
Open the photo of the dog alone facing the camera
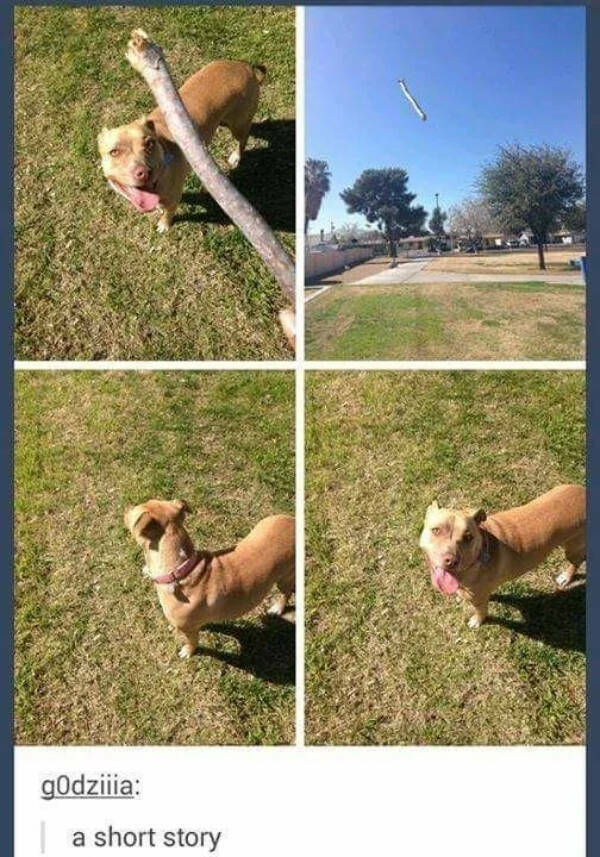[445, 557]
